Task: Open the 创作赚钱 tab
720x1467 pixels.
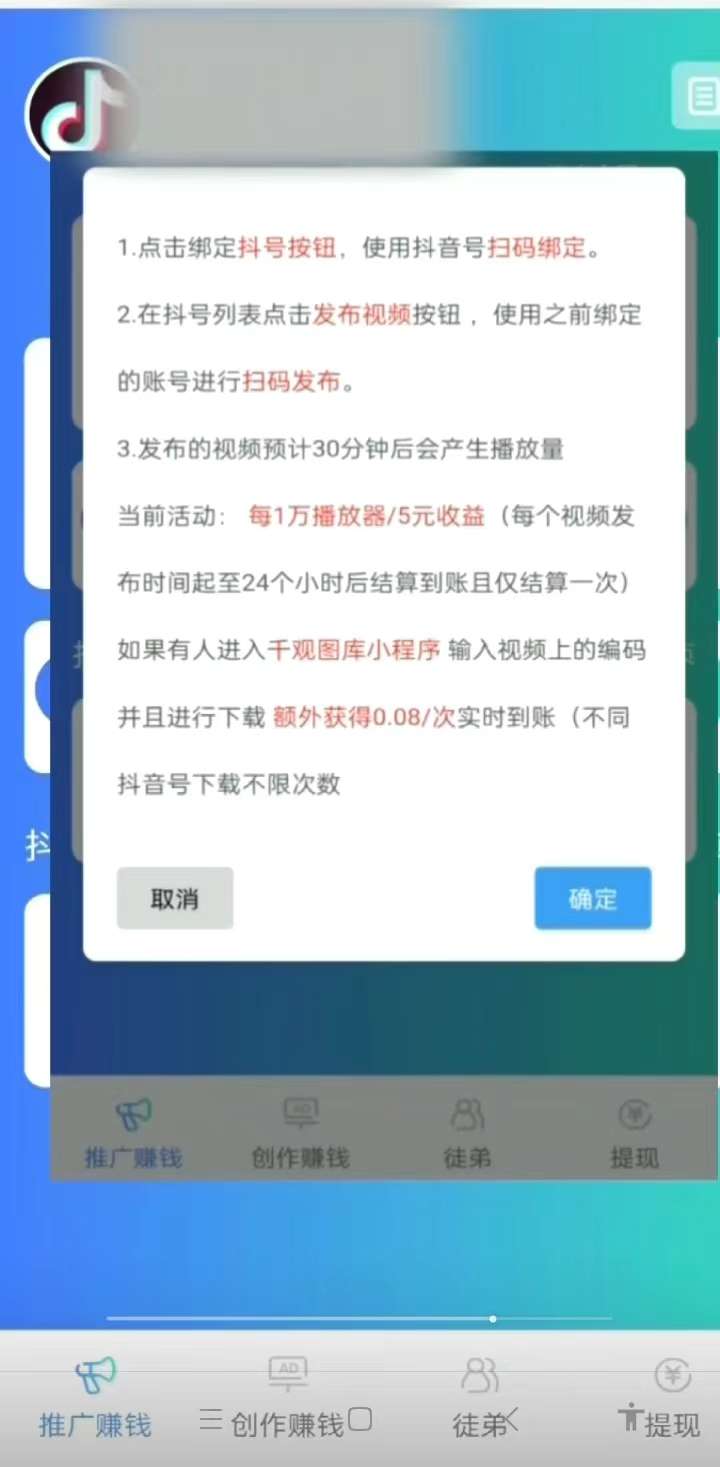Action: [x=287, y=1400]
